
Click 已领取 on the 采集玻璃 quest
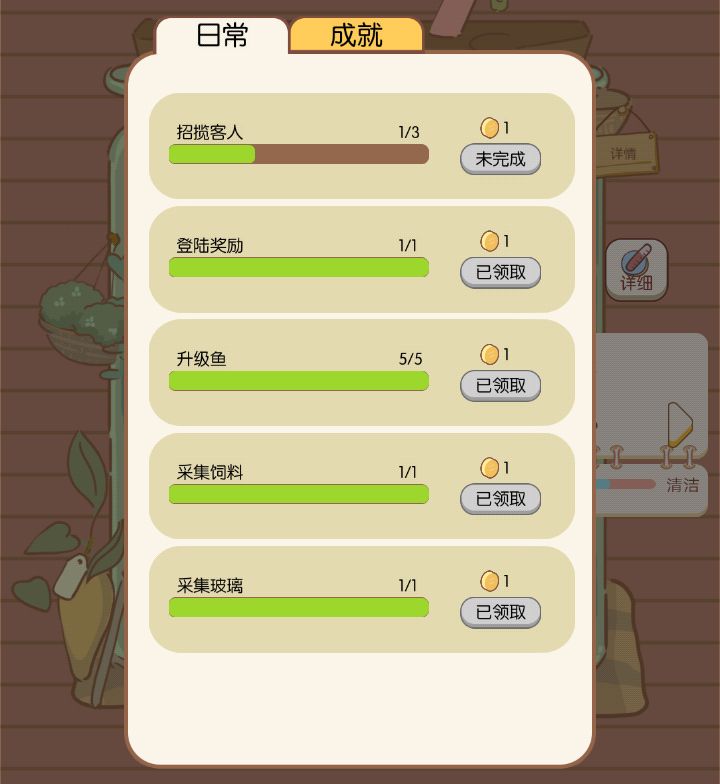[500, 613]
